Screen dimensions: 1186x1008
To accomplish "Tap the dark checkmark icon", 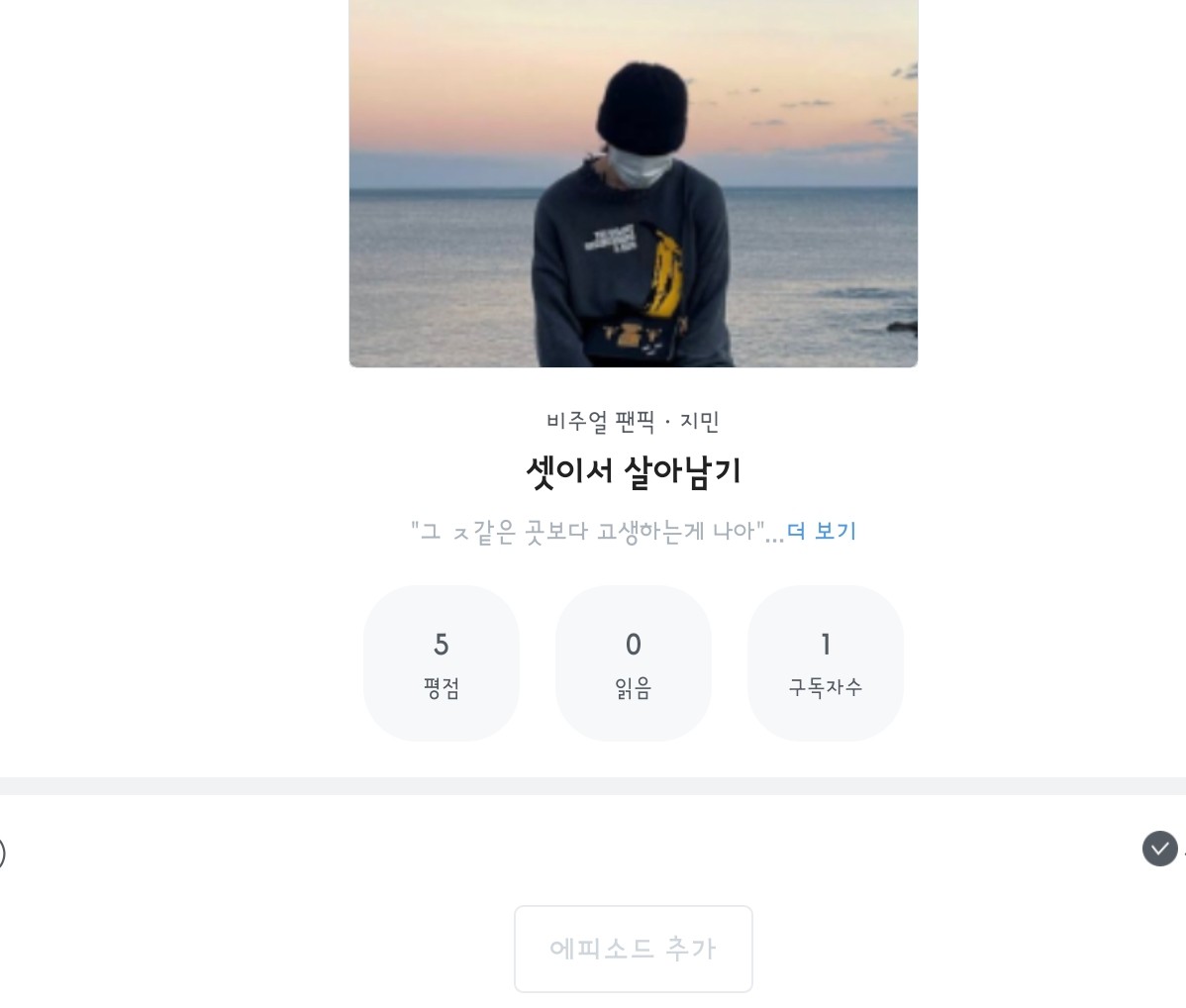I will click(x=1159, y=849).
